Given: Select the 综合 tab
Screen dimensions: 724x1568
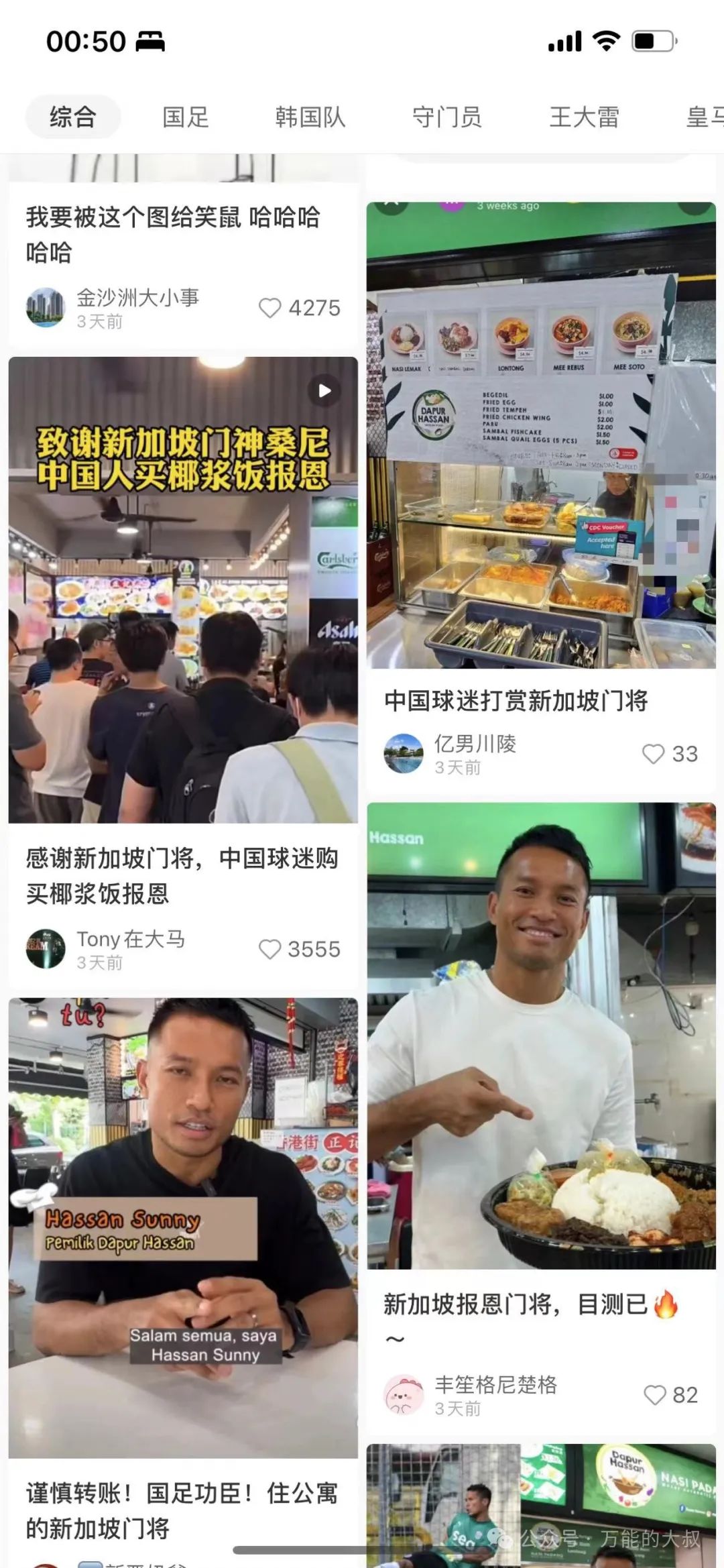Looking at the screenshot, I should (73, 117).
